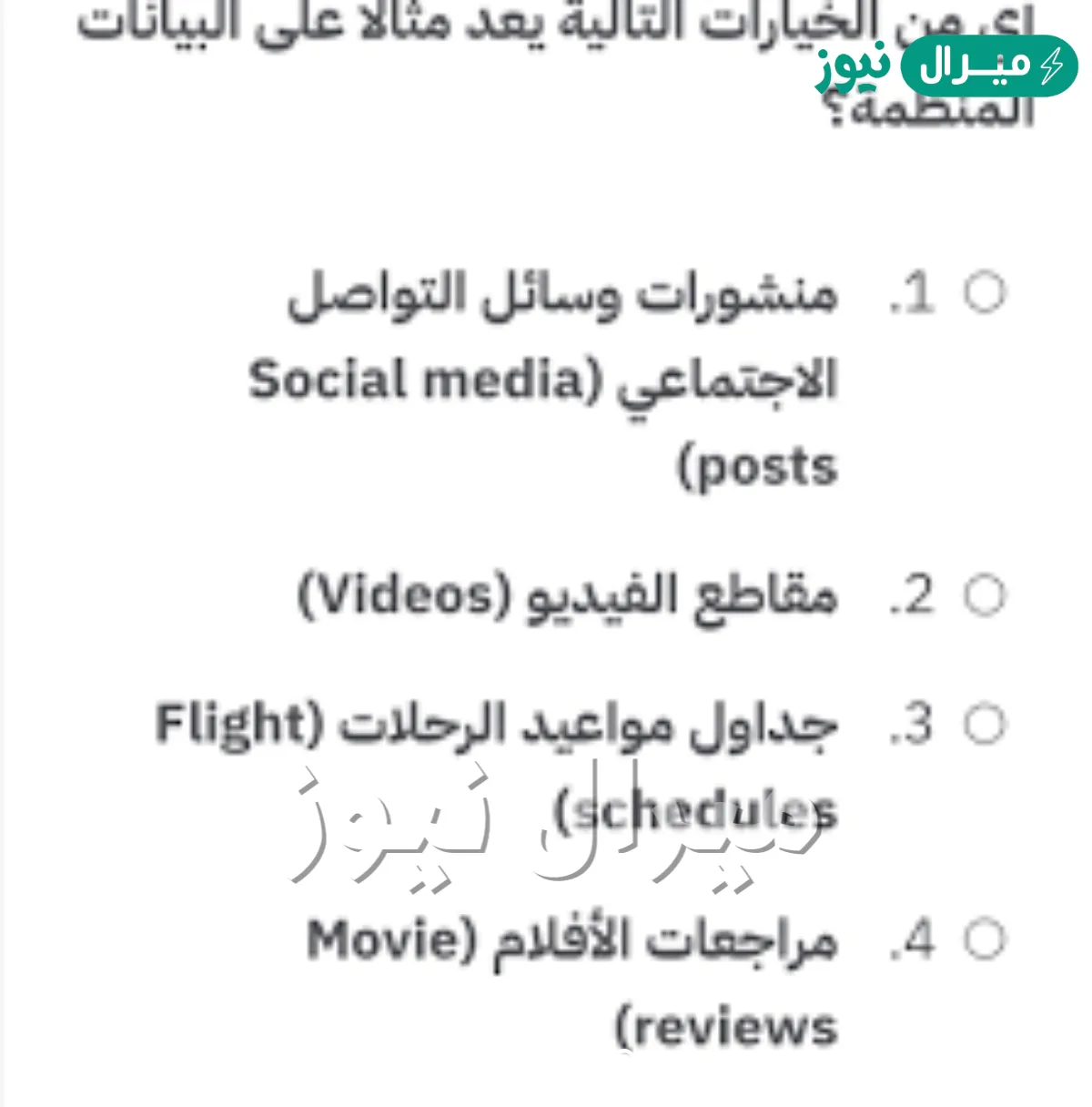Select the radio button for Movie reviews
This screenshot has width=1092, height=1107.
(986, 938)
